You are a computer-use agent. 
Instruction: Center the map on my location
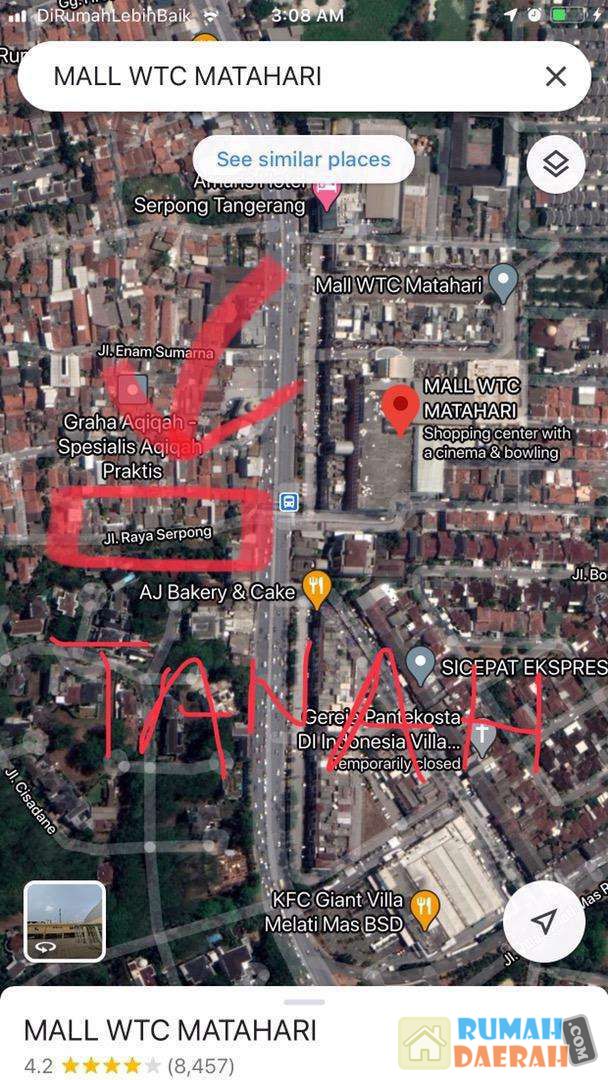click(544, 921)
